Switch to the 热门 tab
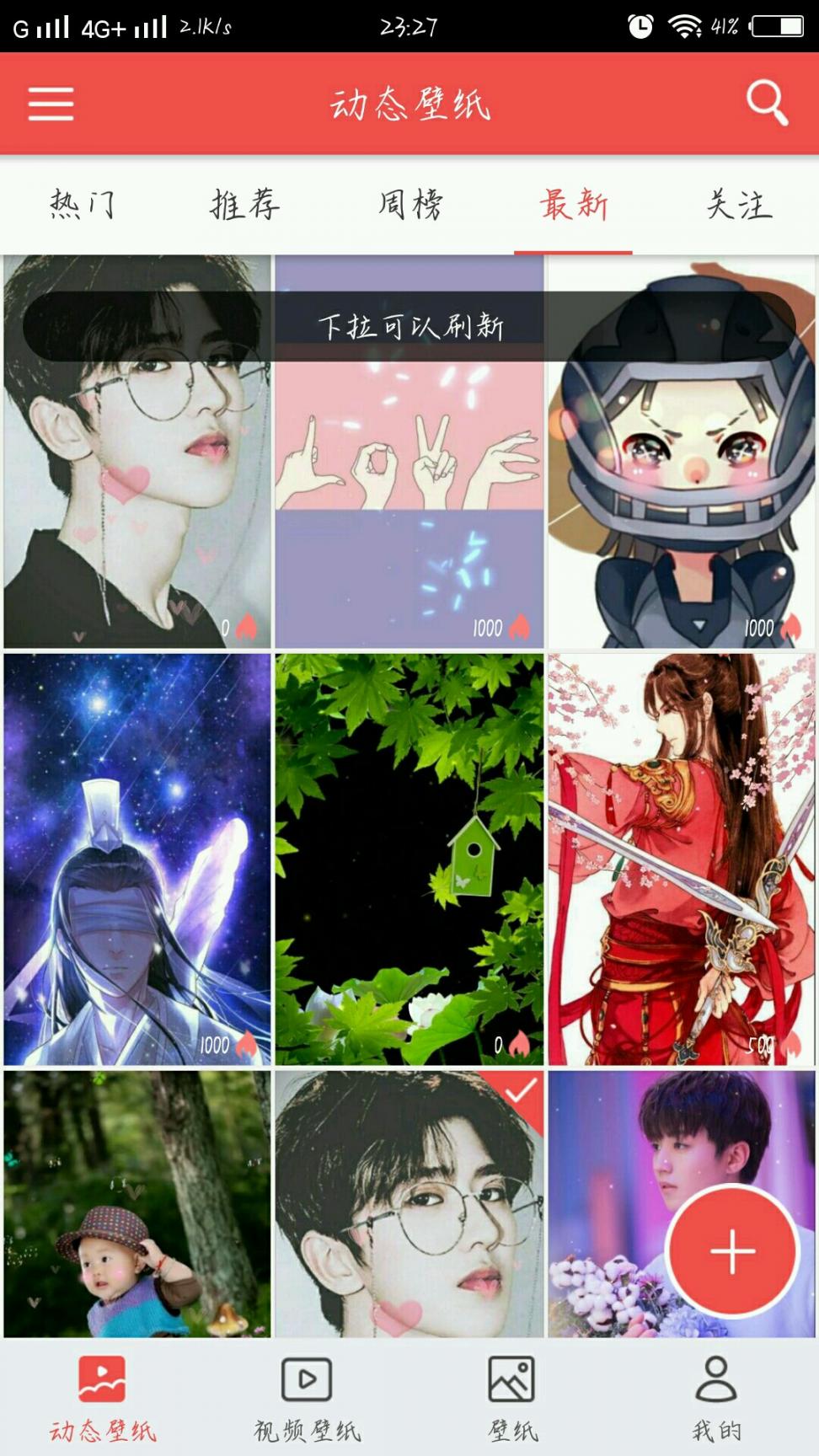819x1456 pixels. point(82,205)
